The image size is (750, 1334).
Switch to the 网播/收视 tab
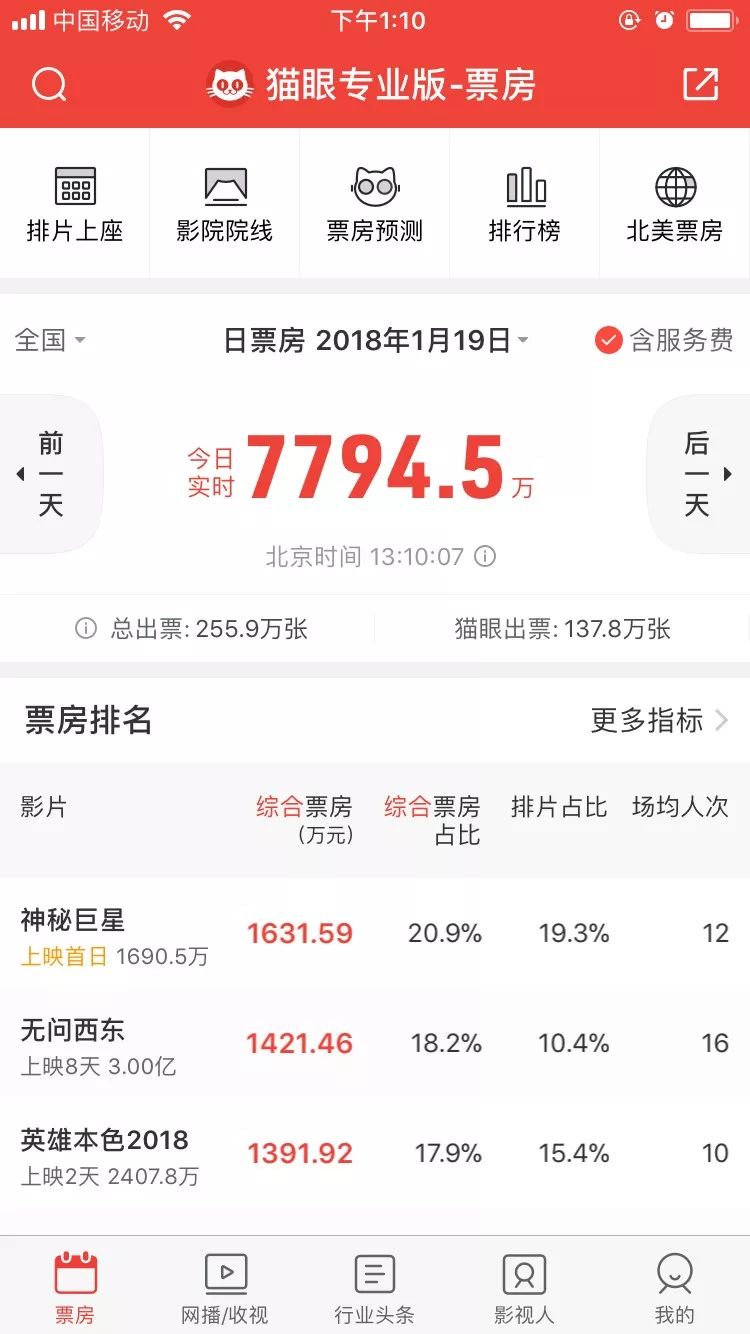(225, 1288)
